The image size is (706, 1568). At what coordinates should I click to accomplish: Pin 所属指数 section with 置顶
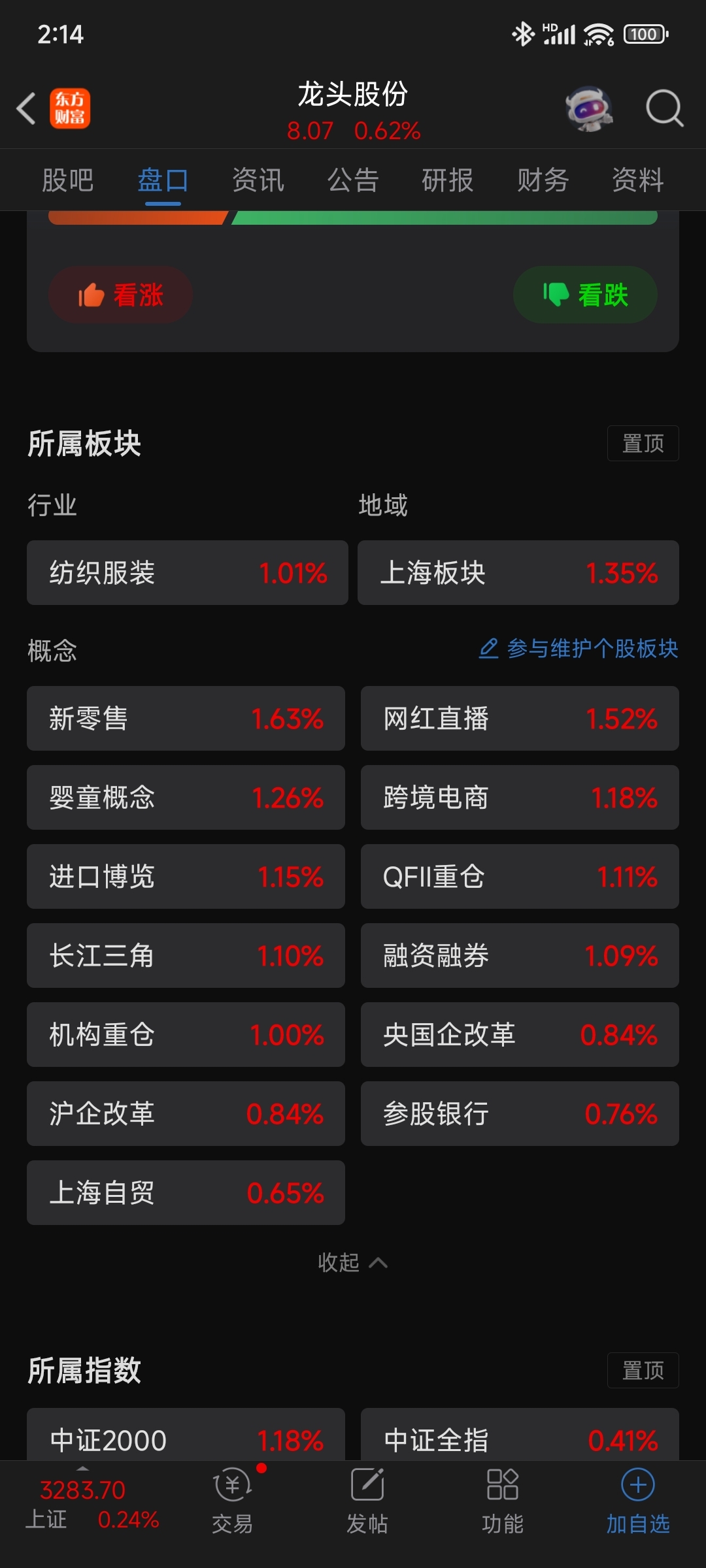tap(643, 1371)
